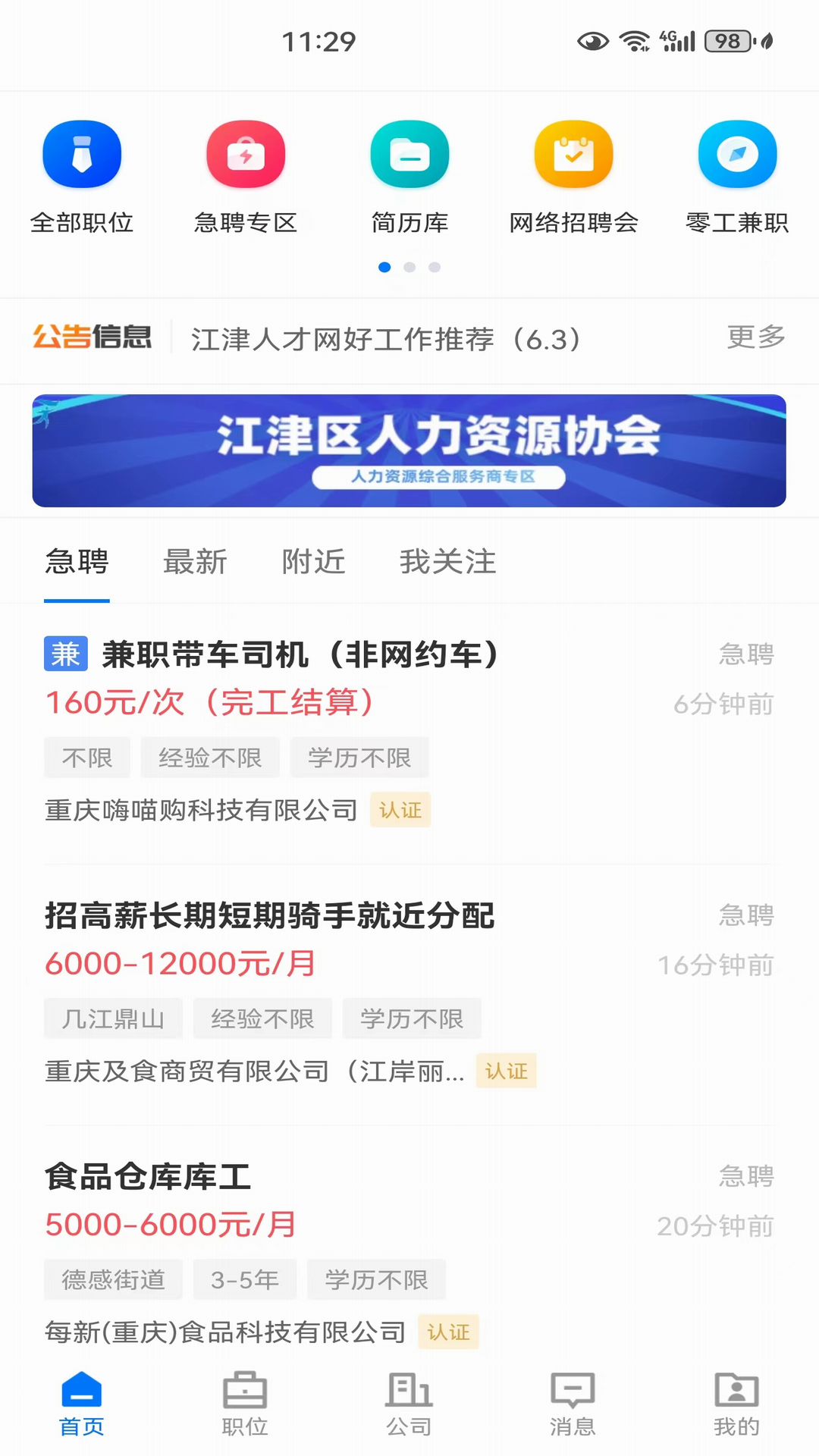Switch to the 附近 tab
Screen dimensions: 819x1456
click(314, 562)
